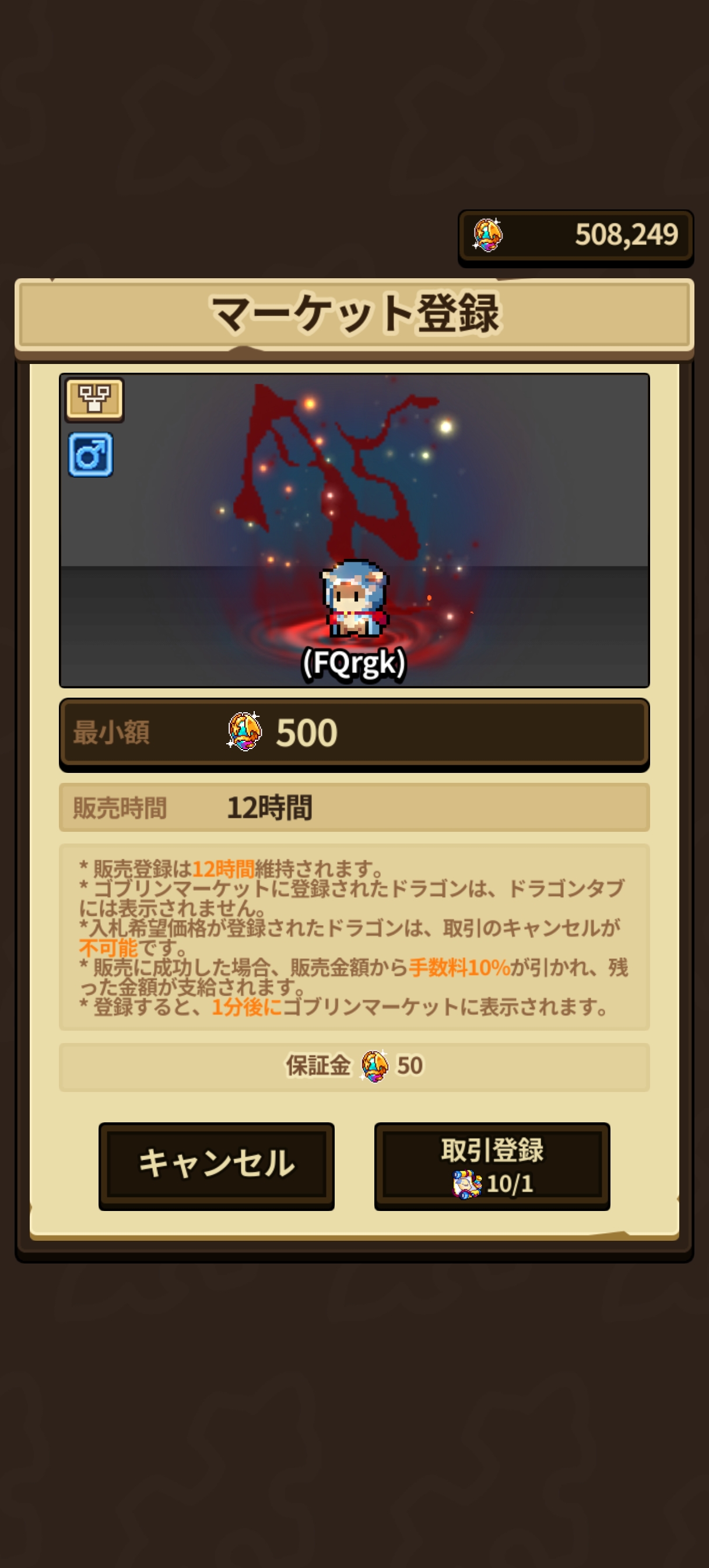709x1568 pixels.
Task: Confirm with the 取引登録 button
Action: [492, 1165]
